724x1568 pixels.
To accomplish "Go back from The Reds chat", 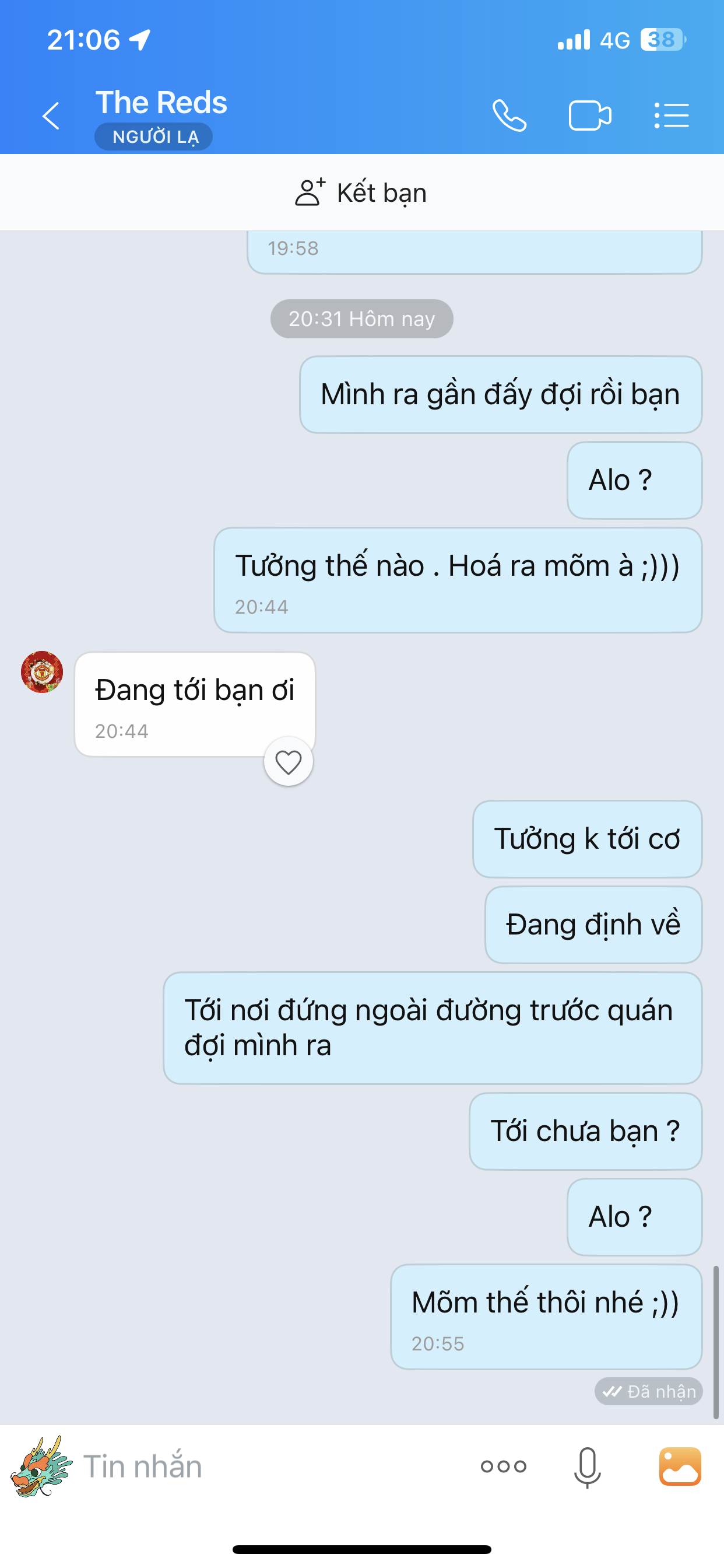I will tap(51, 116).
